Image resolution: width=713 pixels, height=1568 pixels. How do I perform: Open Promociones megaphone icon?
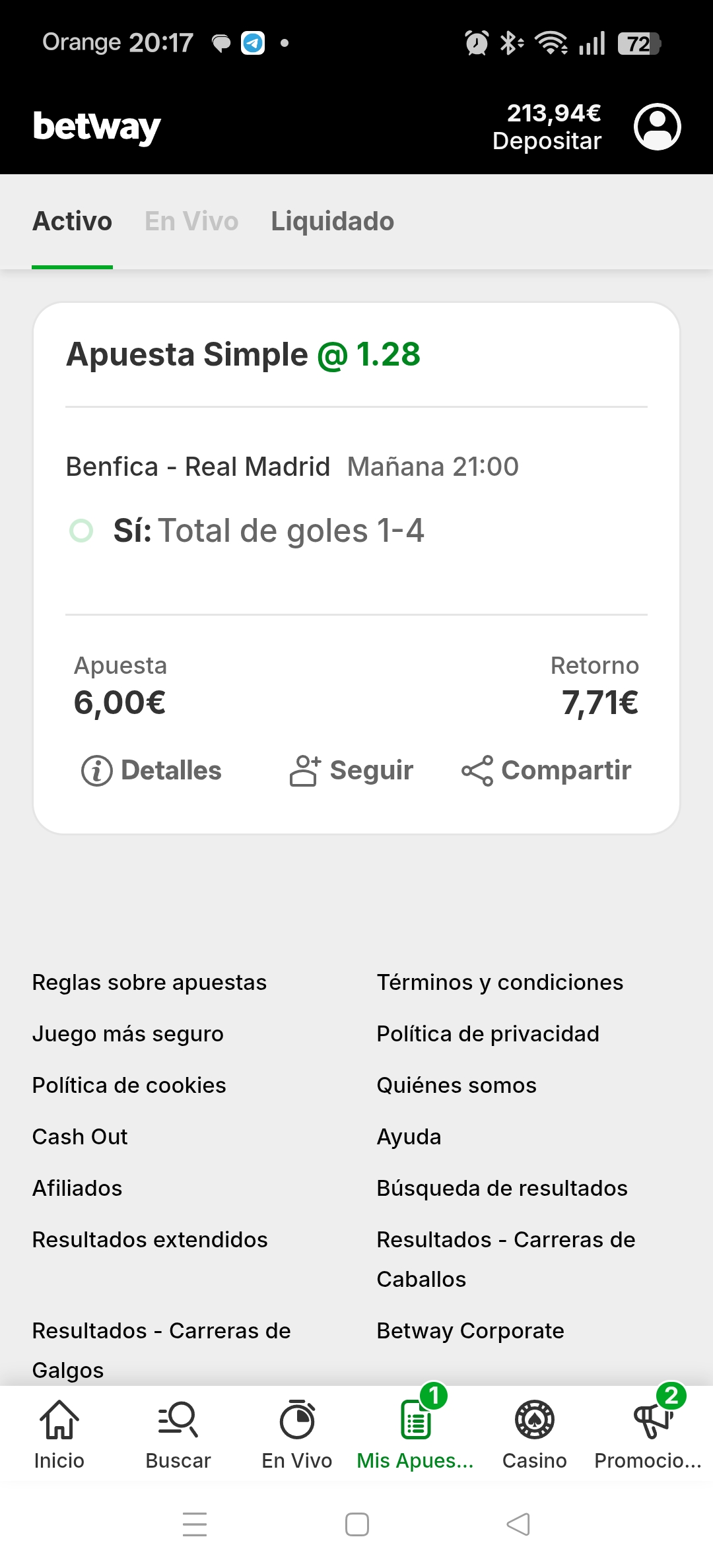[x=650, y=1420]
